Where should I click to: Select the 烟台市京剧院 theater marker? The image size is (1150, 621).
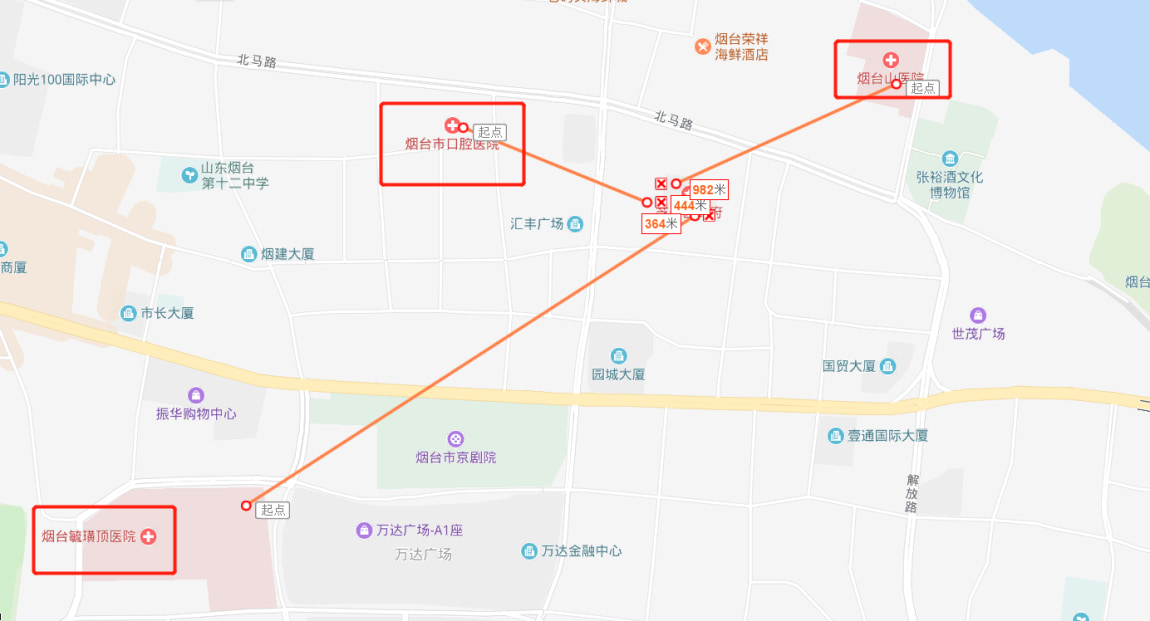[456, 439]
